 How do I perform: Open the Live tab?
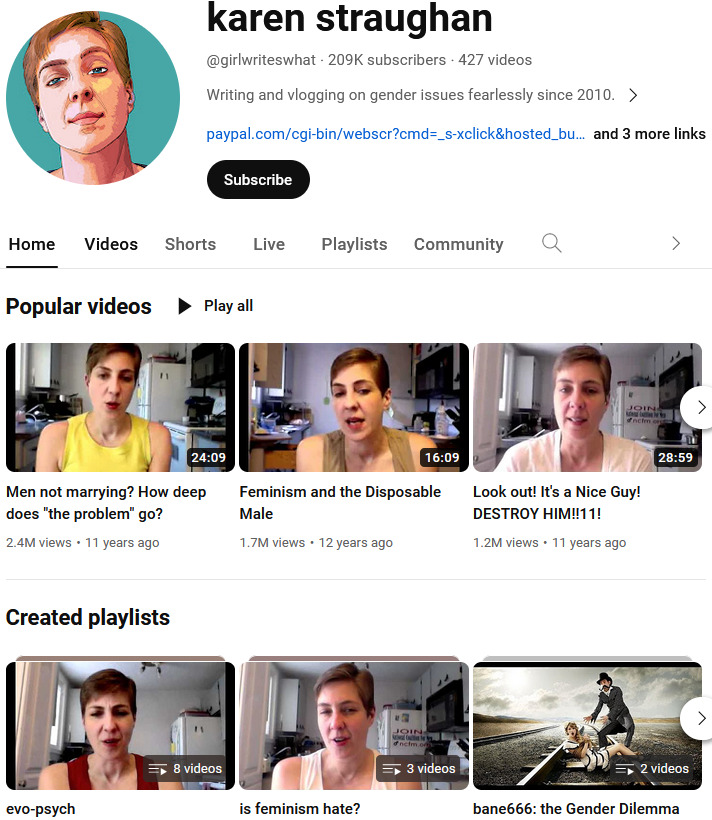(269, 244)
